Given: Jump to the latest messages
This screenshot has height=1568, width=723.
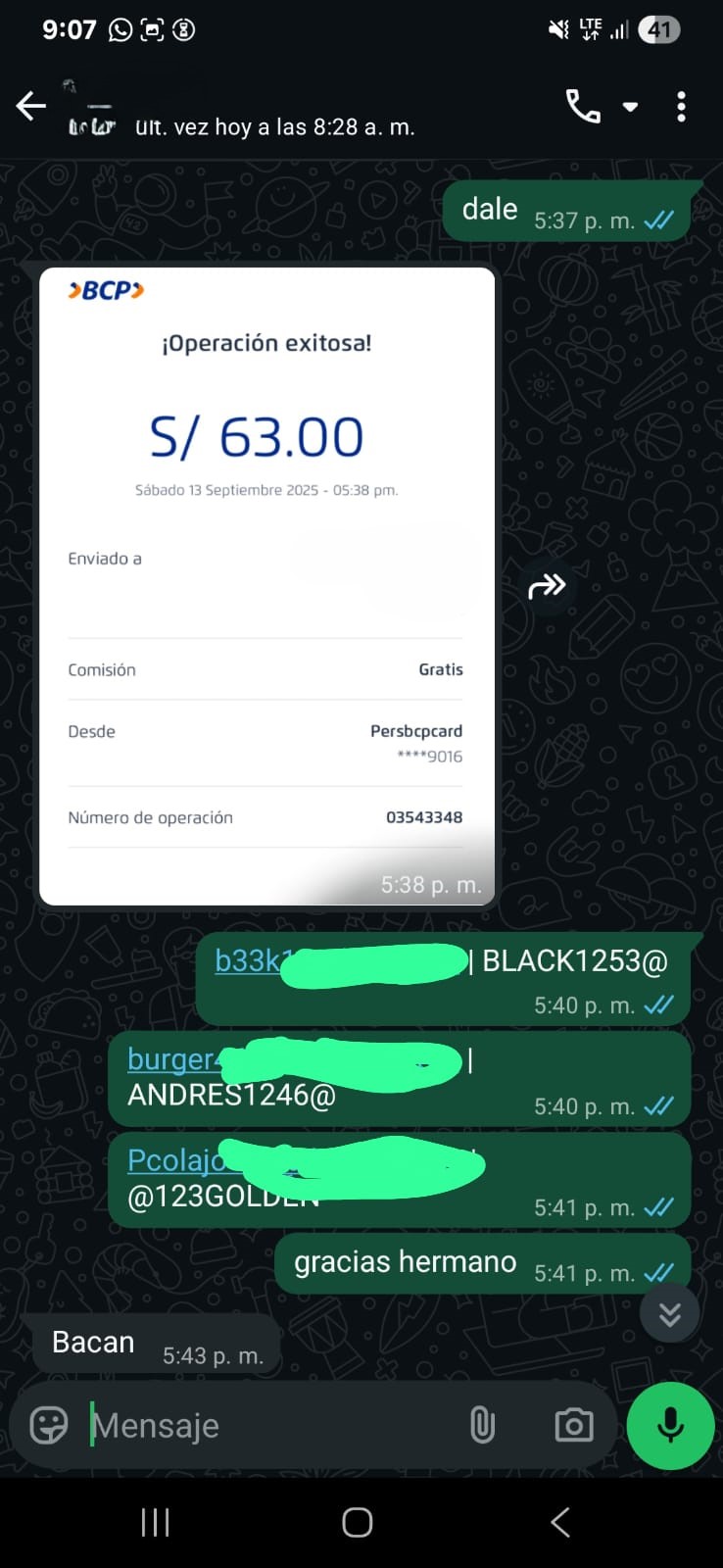Looking at the screenshot, I should click(x=669, y=1314).
